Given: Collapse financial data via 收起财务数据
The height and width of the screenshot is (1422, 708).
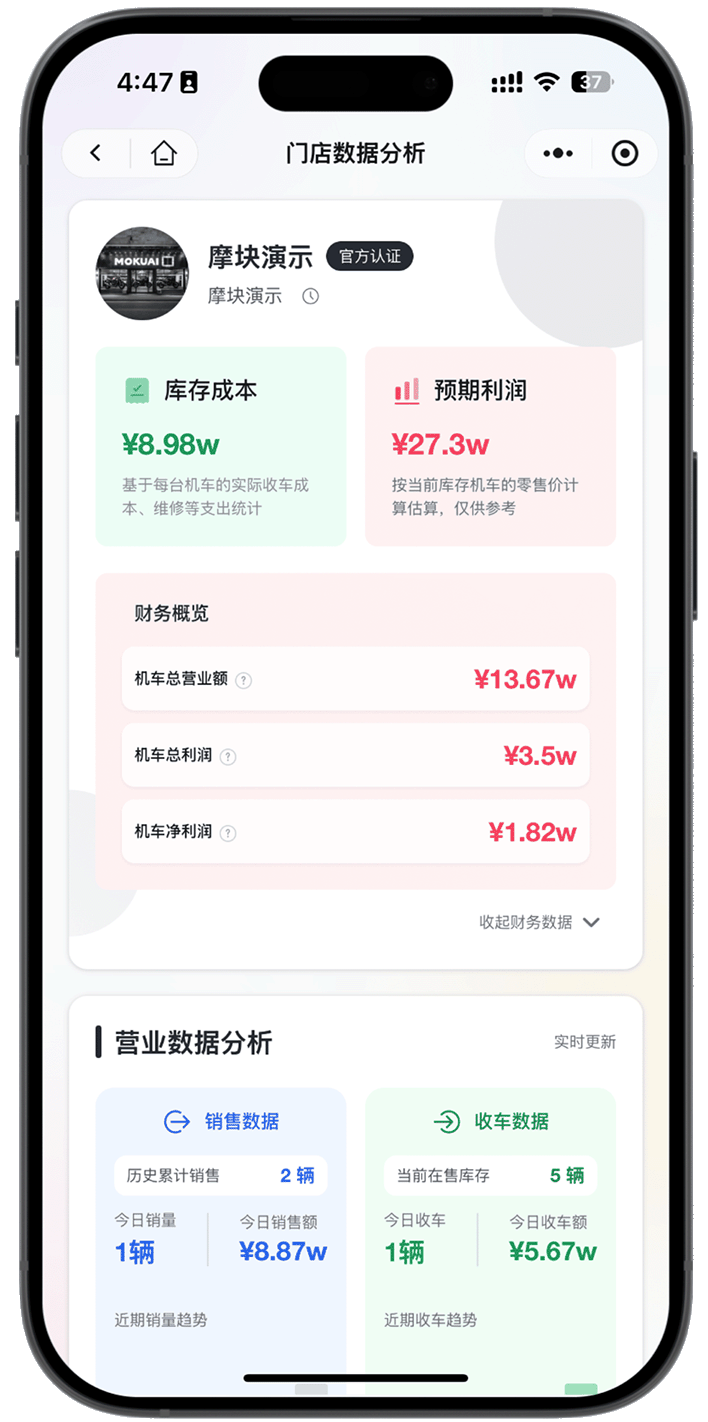Looking at the screenshot, I should point(539,922).
